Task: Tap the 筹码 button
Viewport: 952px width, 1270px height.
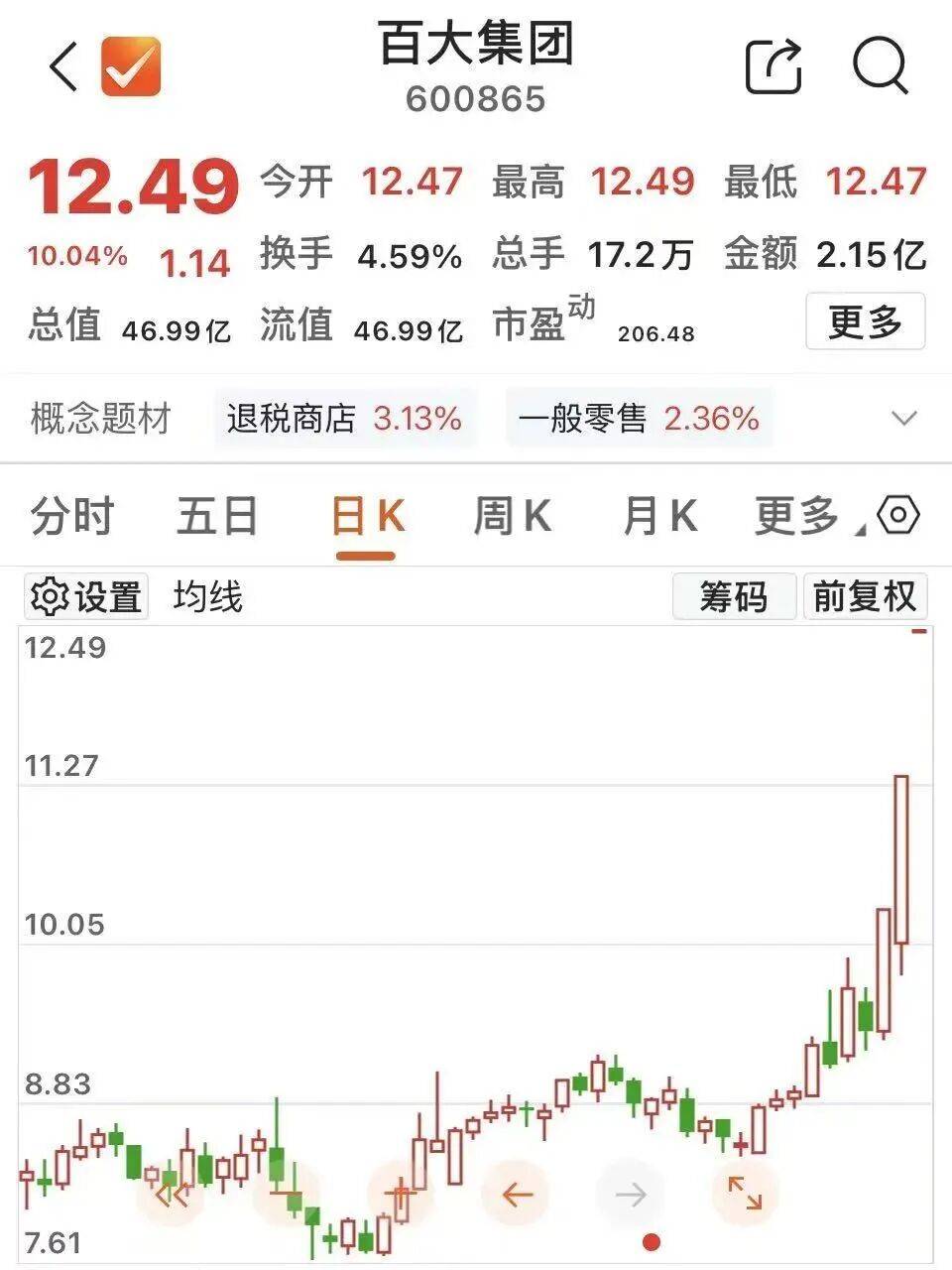Action: [734, 597]
